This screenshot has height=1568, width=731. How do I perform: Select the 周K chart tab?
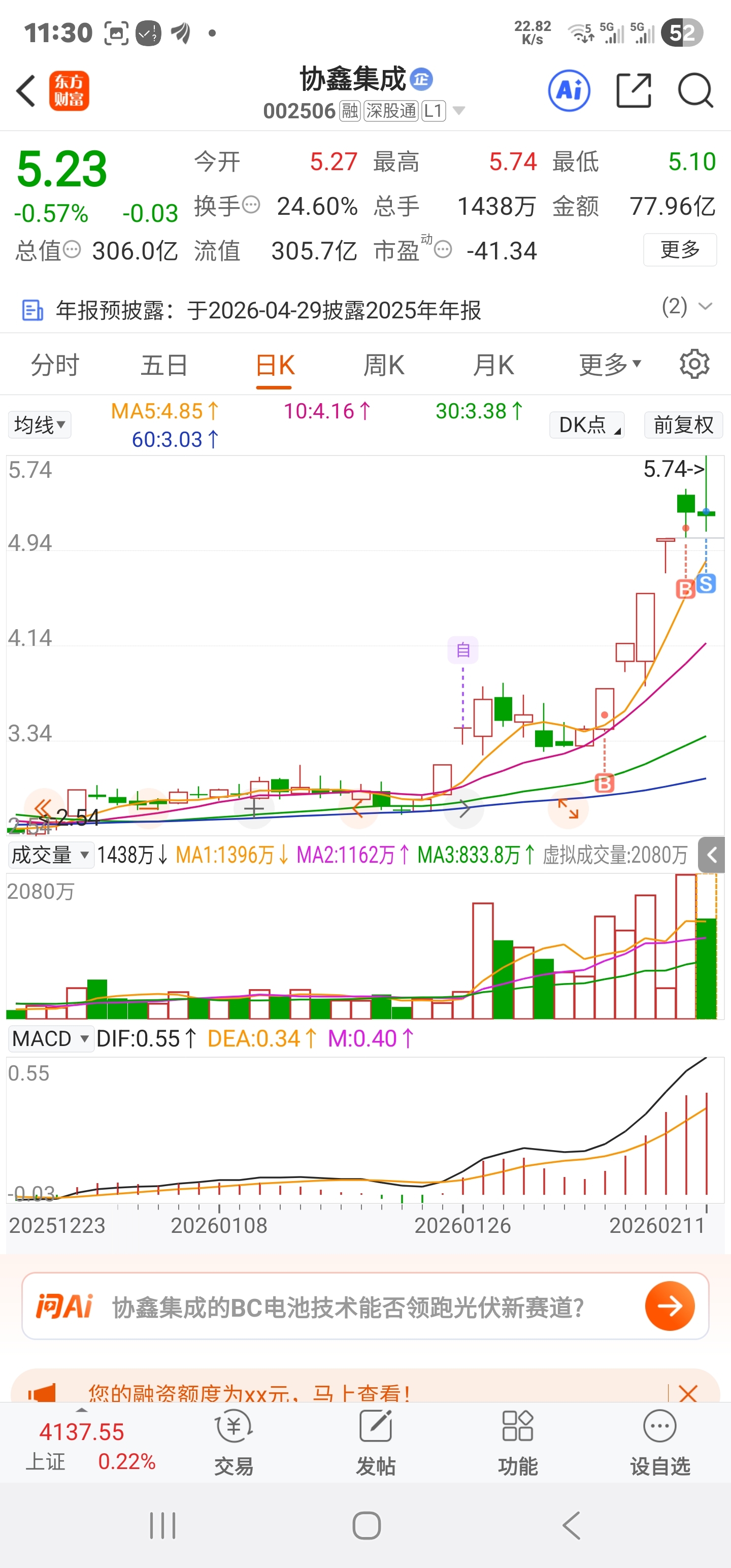pyautogui.click(x=383, y=365)
